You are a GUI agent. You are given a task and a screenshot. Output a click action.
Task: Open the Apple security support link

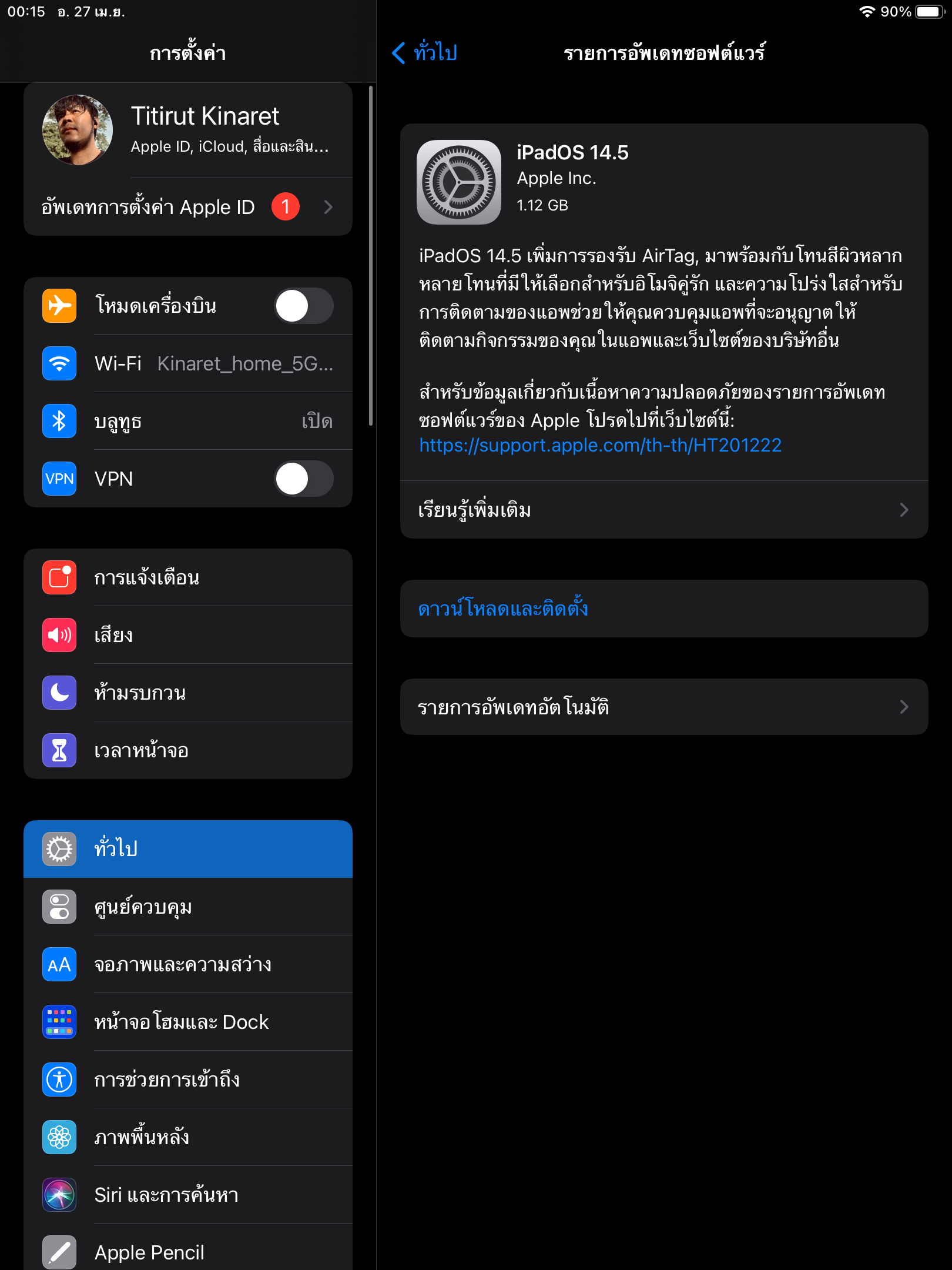pos(600,446)
